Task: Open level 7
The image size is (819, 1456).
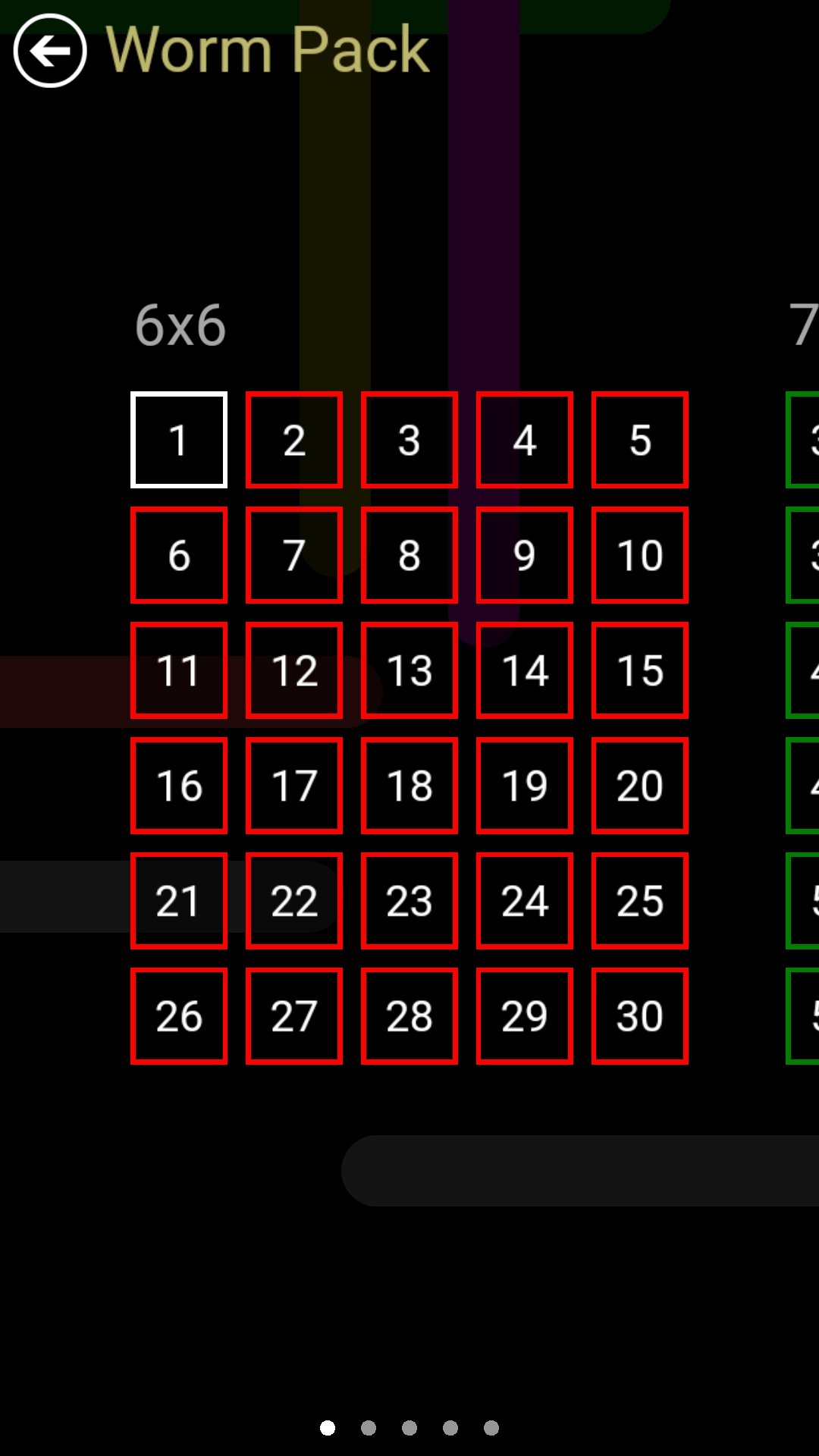Action: click(x=294, y=555)
